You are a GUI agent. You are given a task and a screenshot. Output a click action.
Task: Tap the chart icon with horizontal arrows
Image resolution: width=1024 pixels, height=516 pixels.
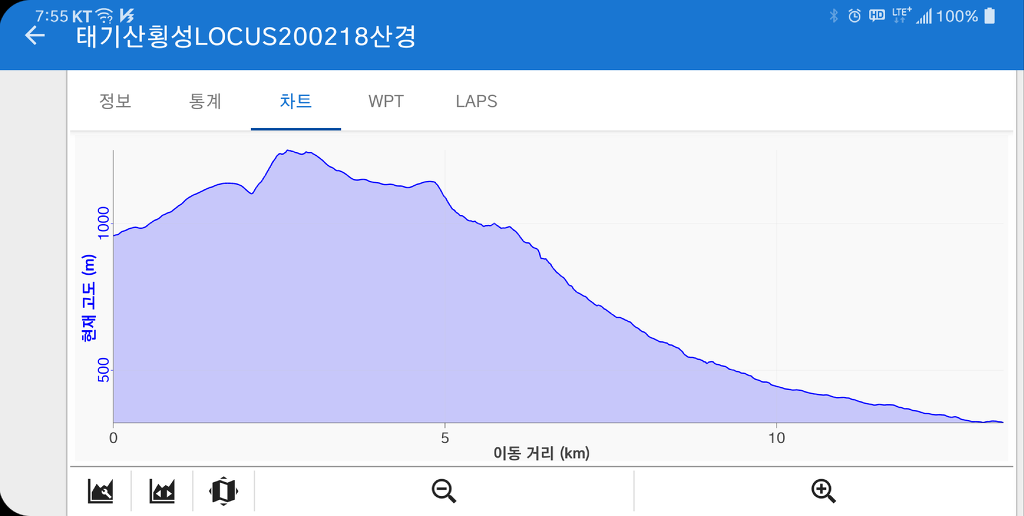click(163, 491)
